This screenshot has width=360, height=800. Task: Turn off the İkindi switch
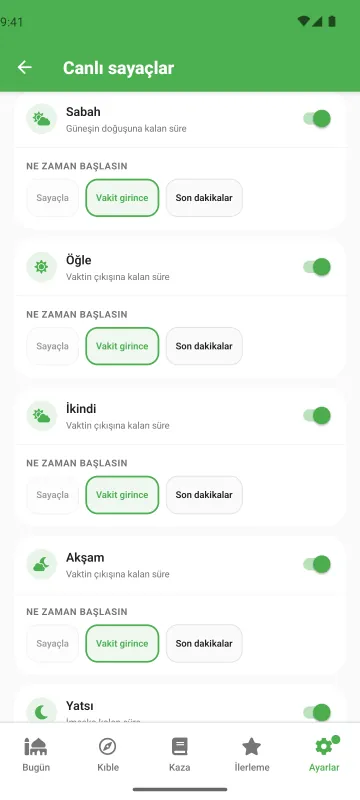pos(317,415)
